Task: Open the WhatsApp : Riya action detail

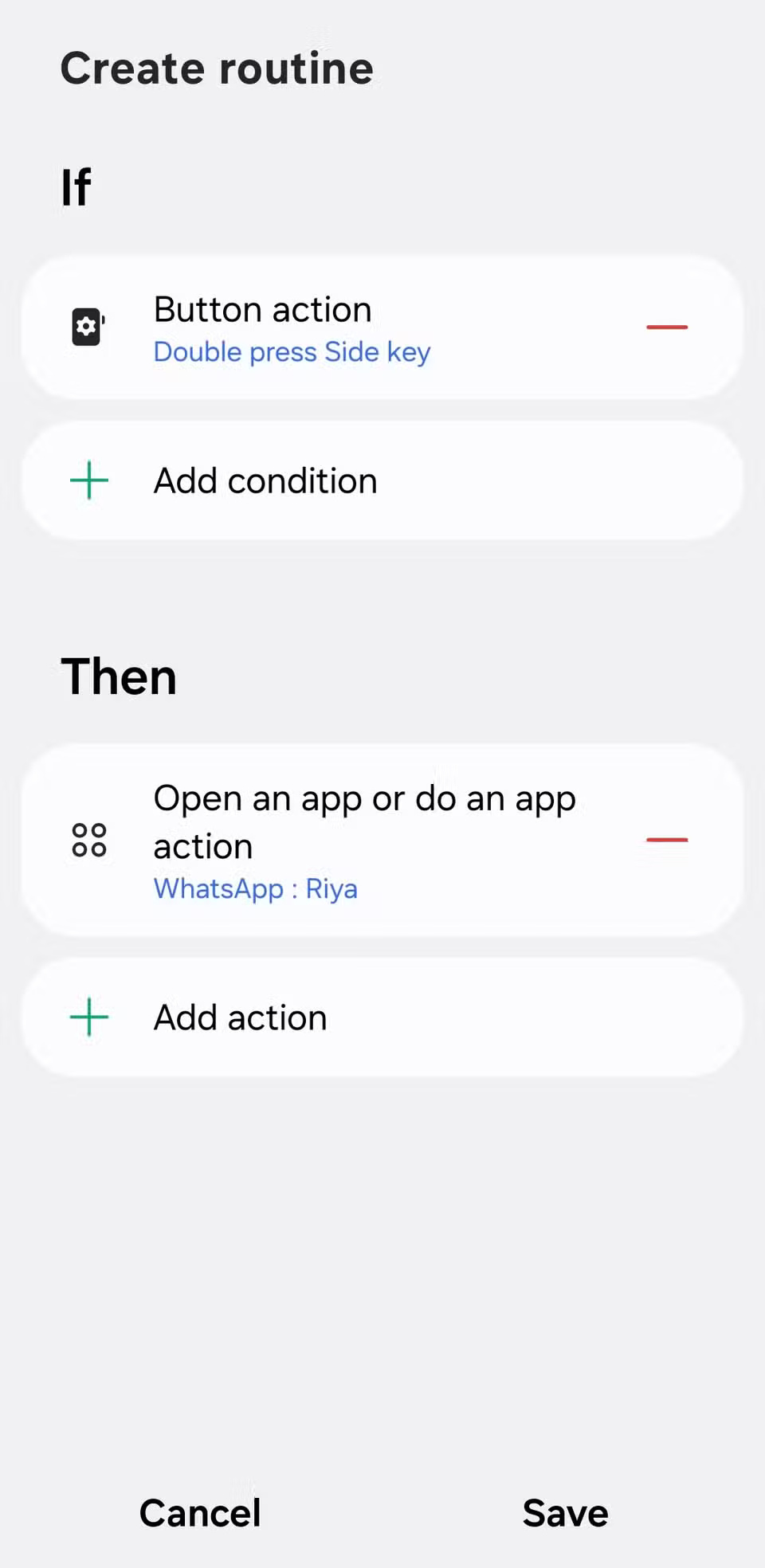Action: (255, 888)
